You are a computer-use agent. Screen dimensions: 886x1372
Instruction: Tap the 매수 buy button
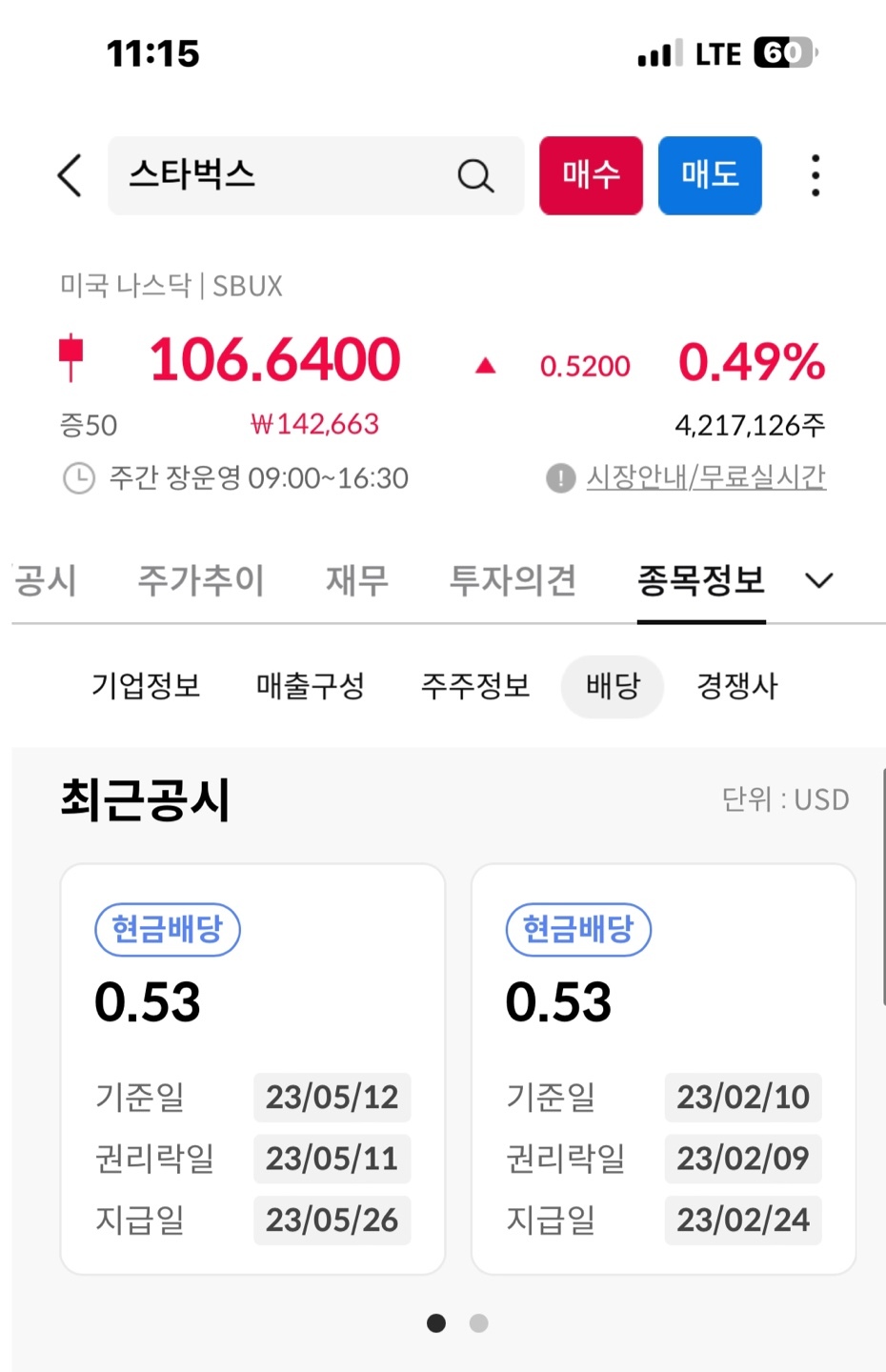591,175
